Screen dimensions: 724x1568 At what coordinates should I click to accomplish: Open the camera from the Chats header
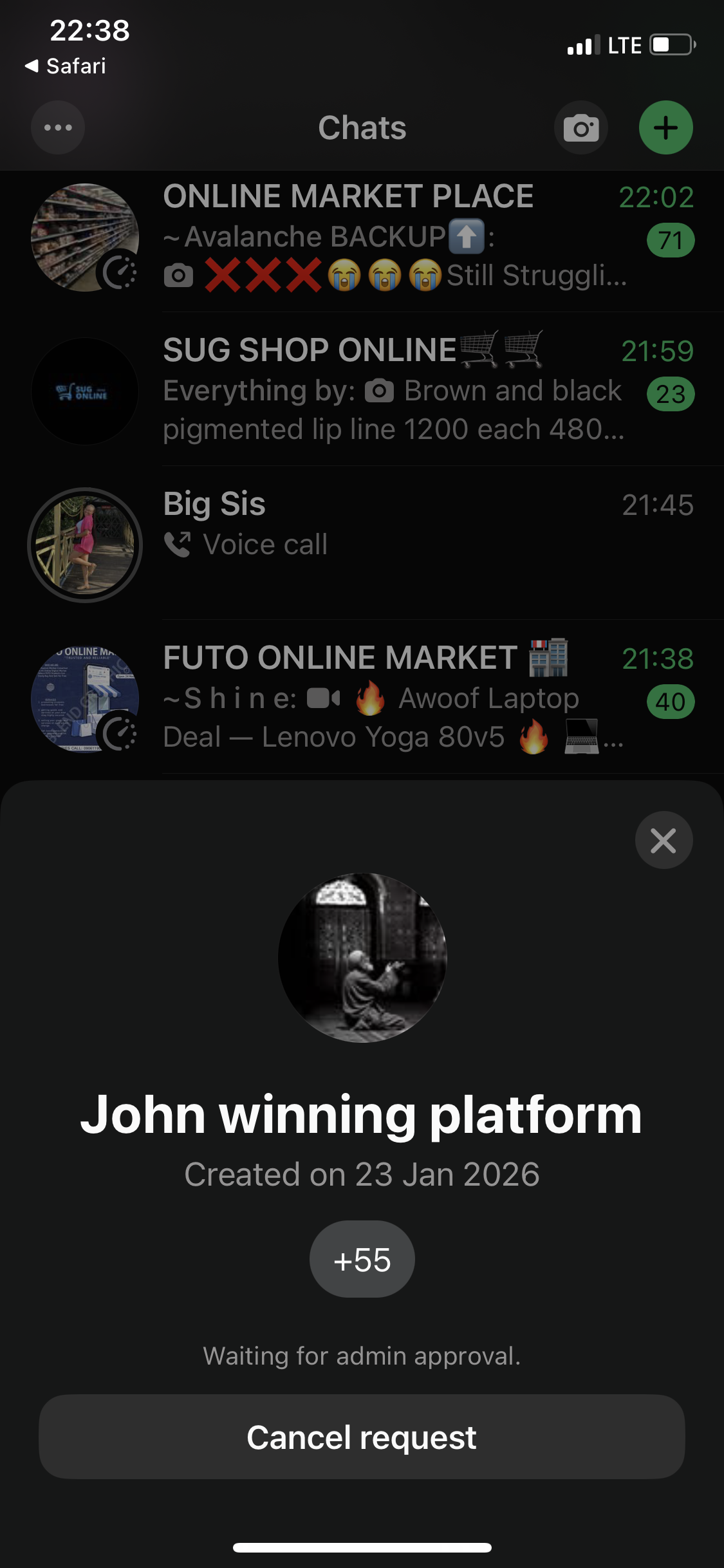(x=580, y=128)
